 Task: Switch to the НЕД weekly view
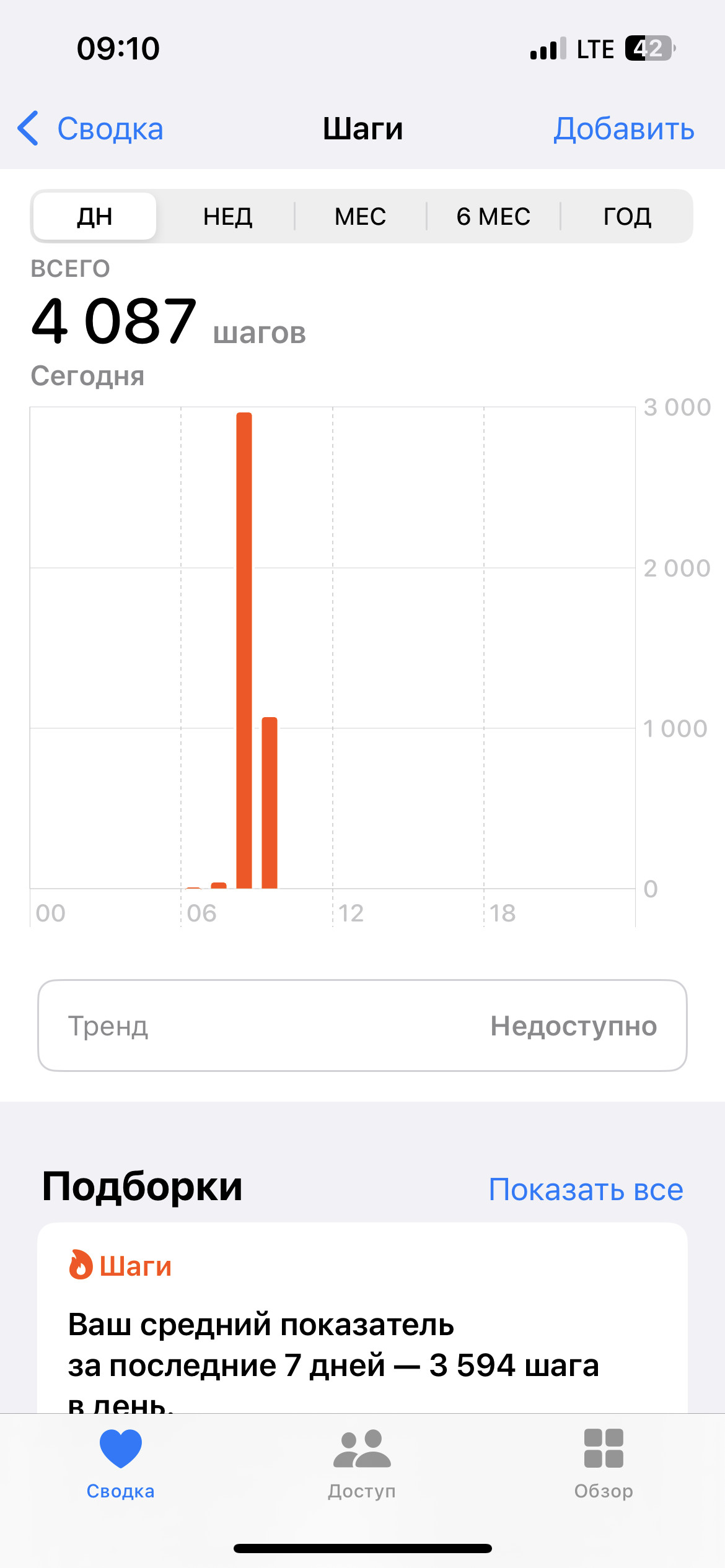tap(227, 216)
